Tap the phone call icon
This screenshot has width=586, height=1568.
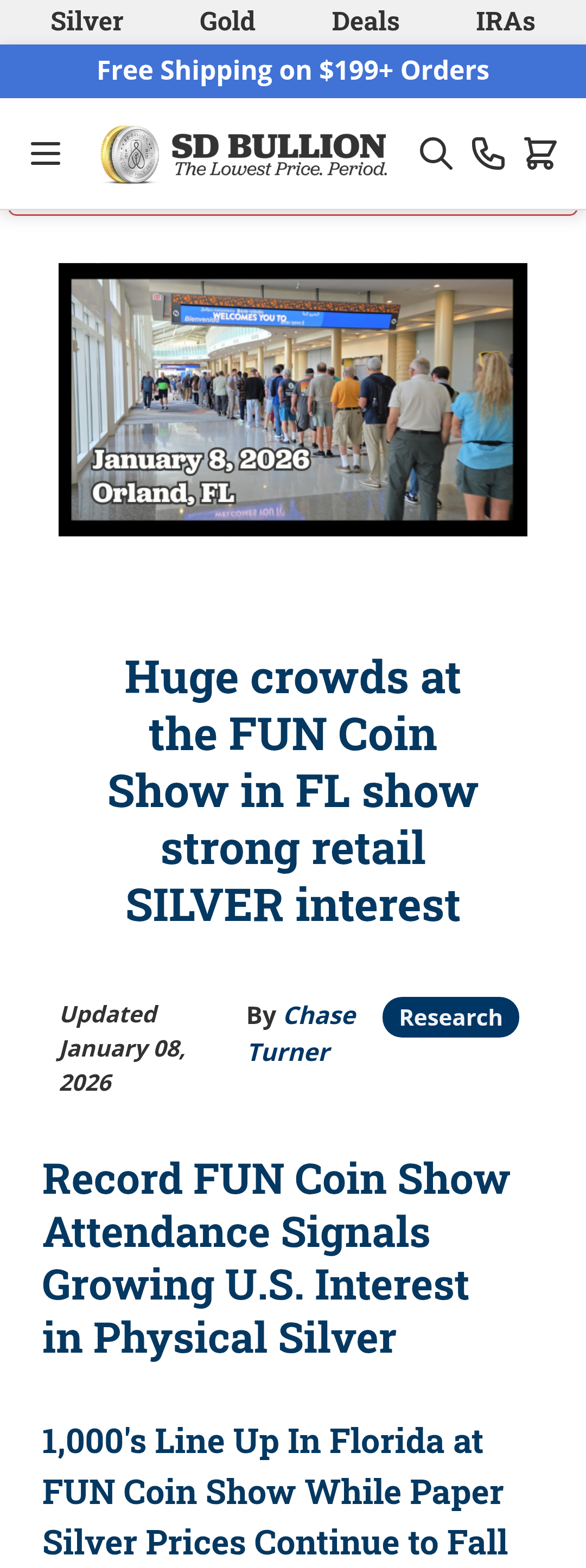[488, 153]
